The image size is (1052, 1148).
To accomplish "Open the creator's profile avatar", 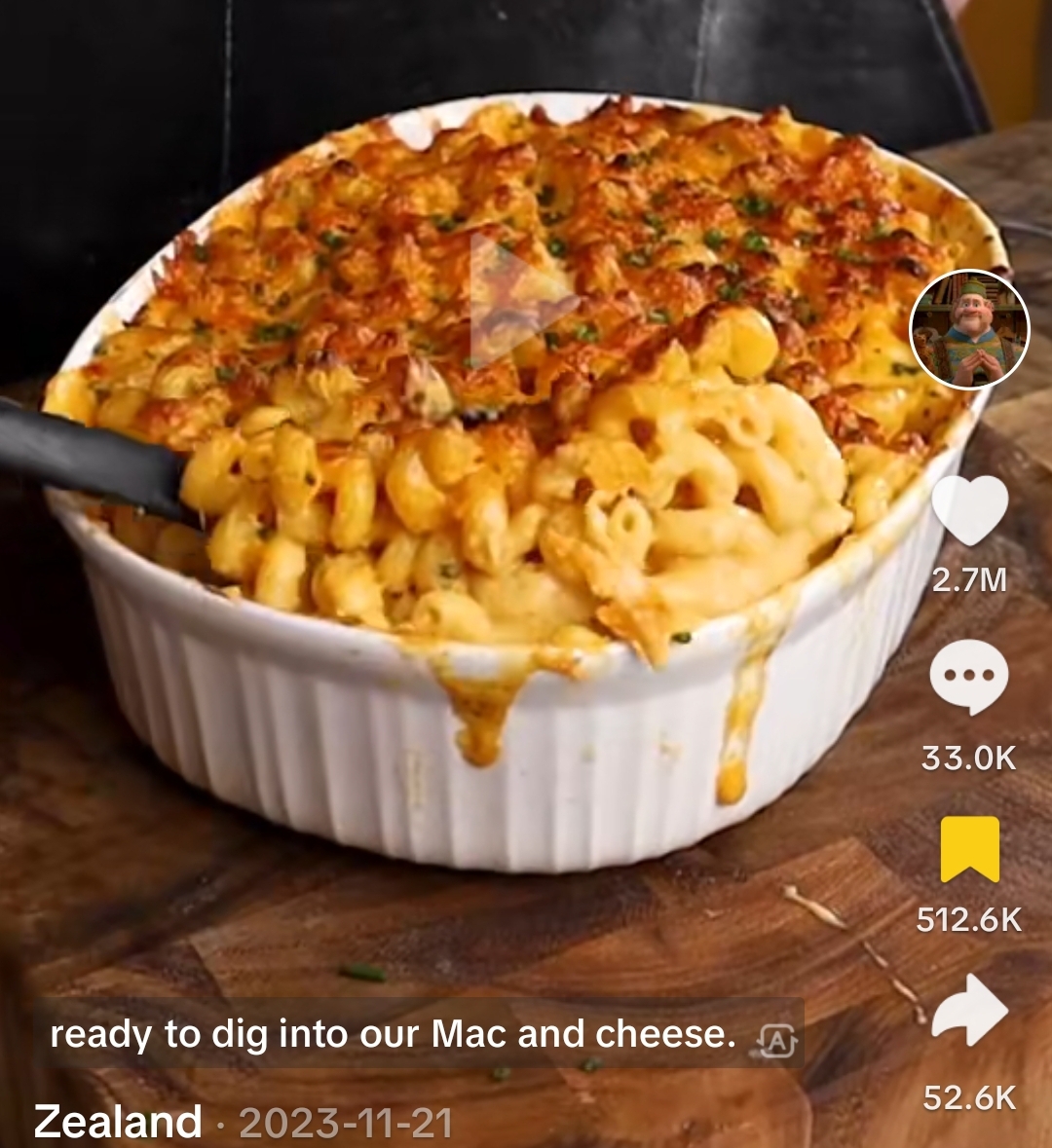I will click(x=969, y=329).
